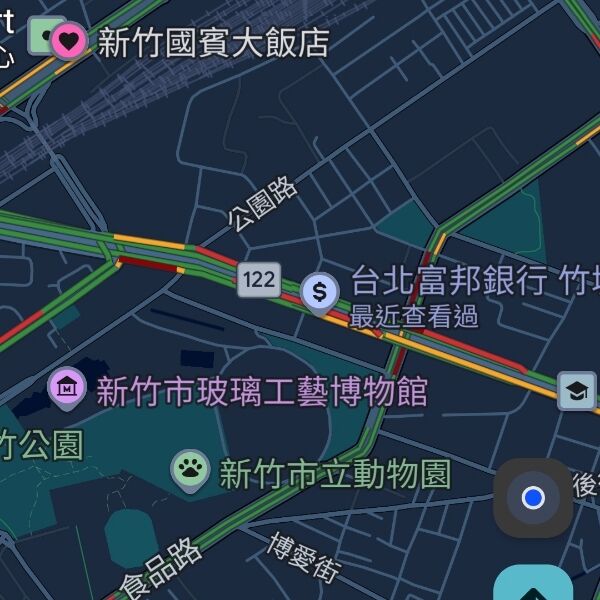Tap the 新竹市立動物園 zoo marker

click(x=189, y=470)
